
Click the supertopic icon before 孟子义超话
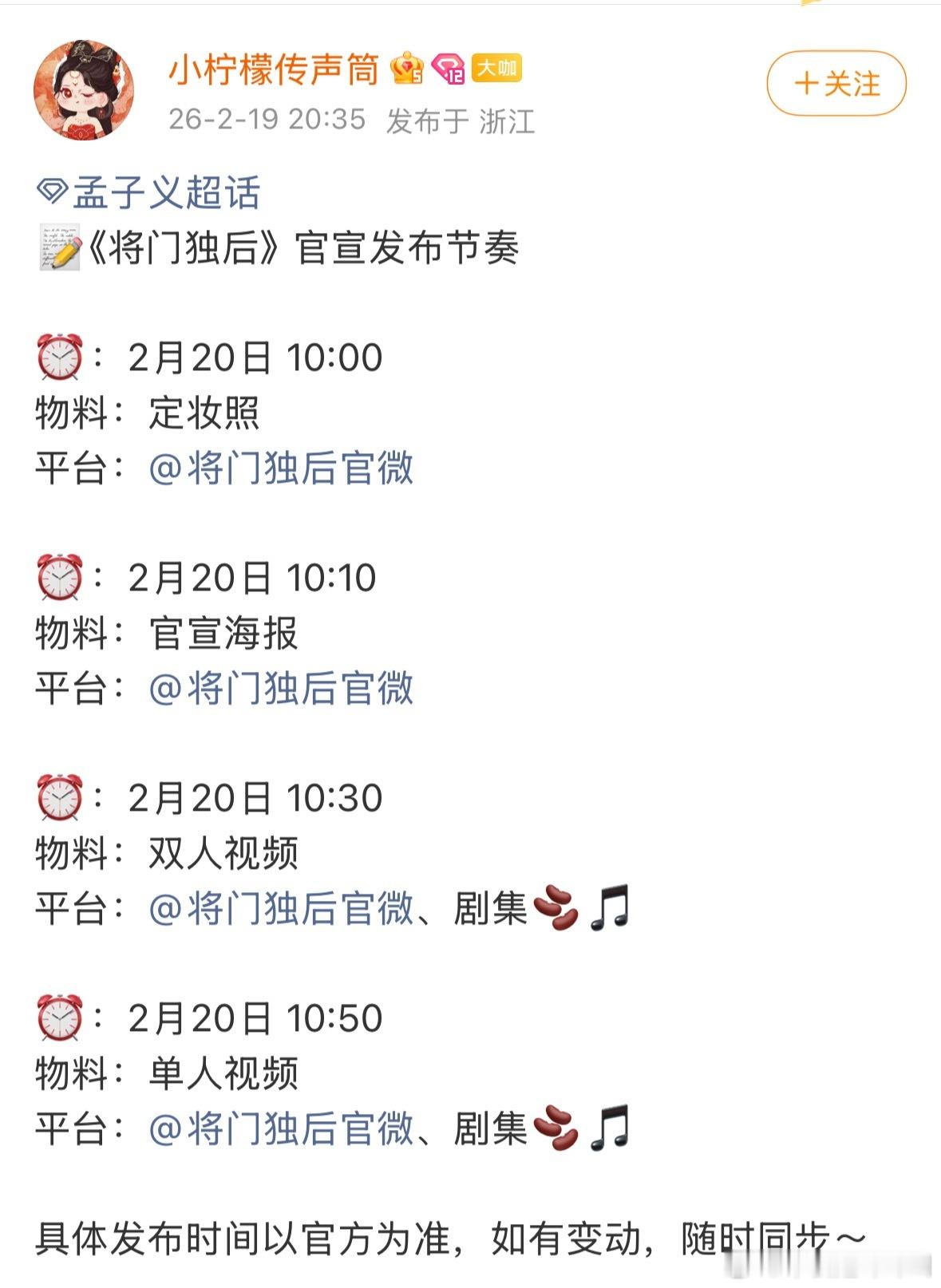click(x=55, y=189)
